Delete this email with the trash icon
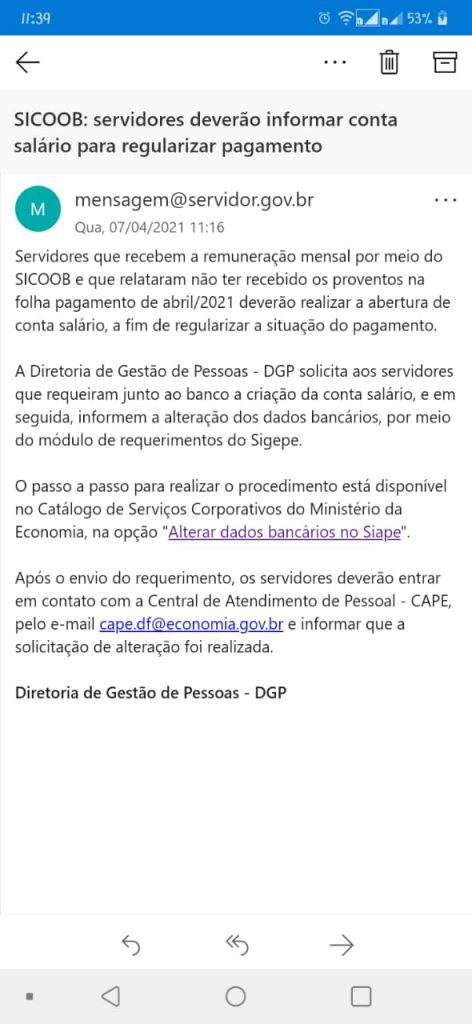The image size is (472, 1024). [x=390, y=63]
